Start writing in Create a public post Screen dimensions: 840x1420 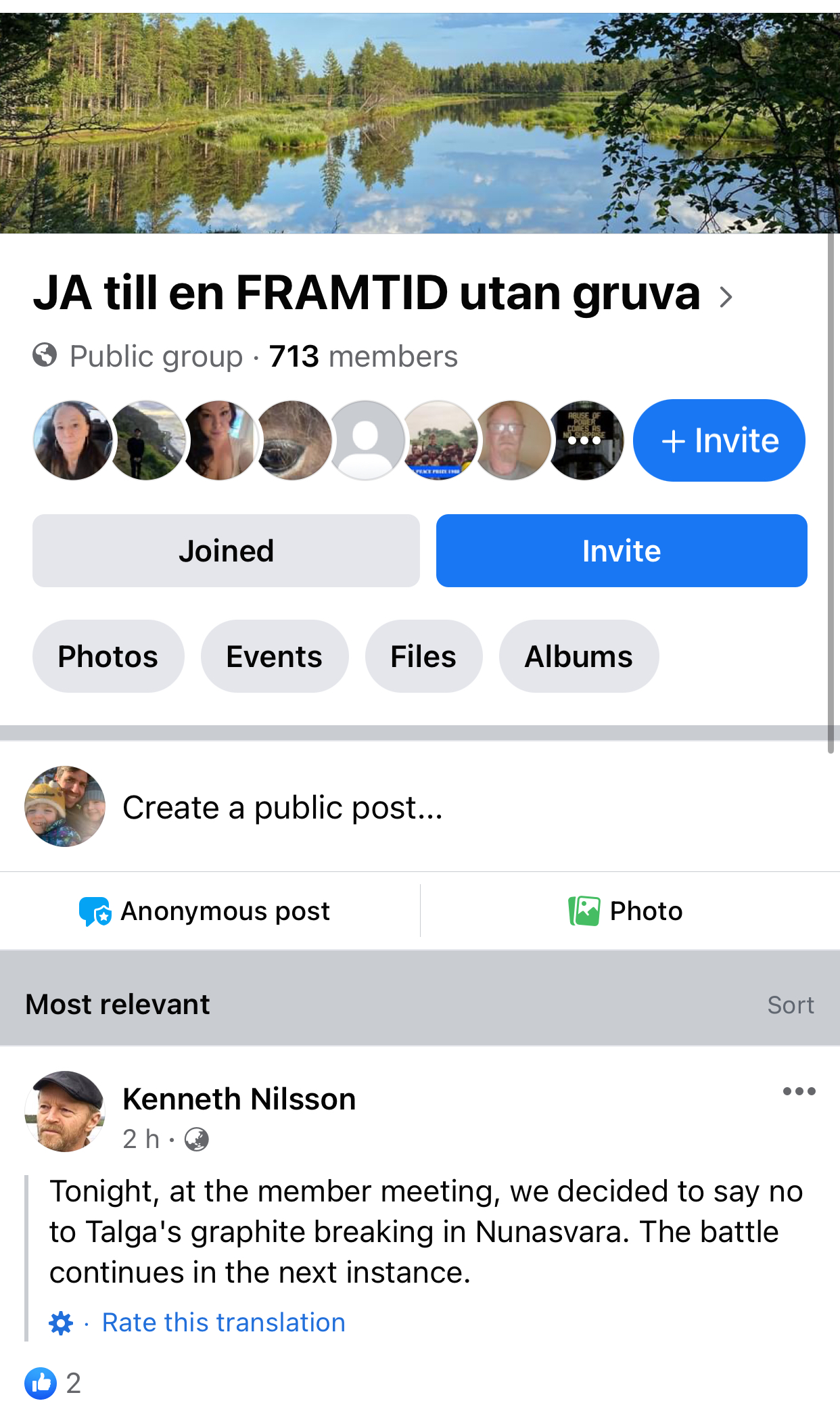[283, 807]
